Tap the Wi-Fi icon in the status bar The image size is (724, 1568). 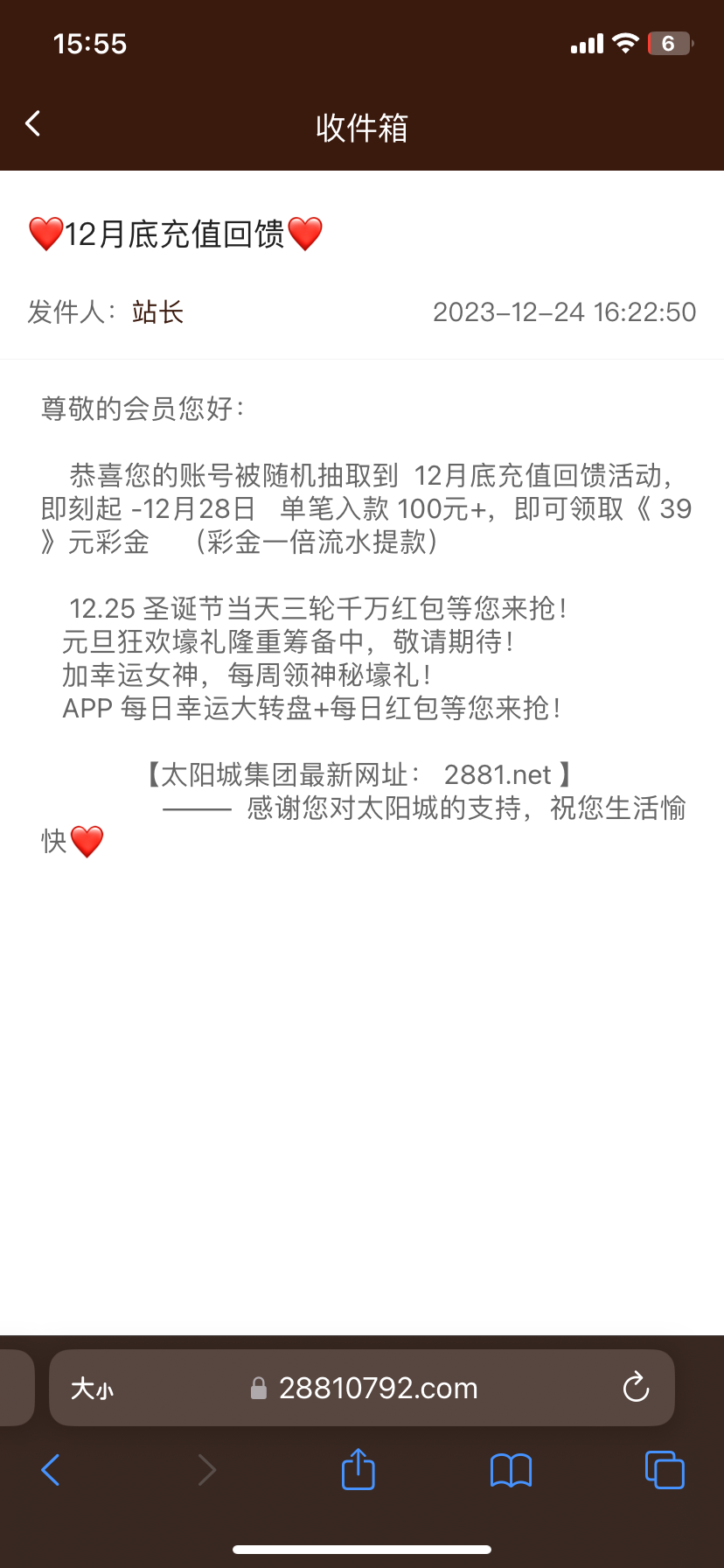[626, 43]
